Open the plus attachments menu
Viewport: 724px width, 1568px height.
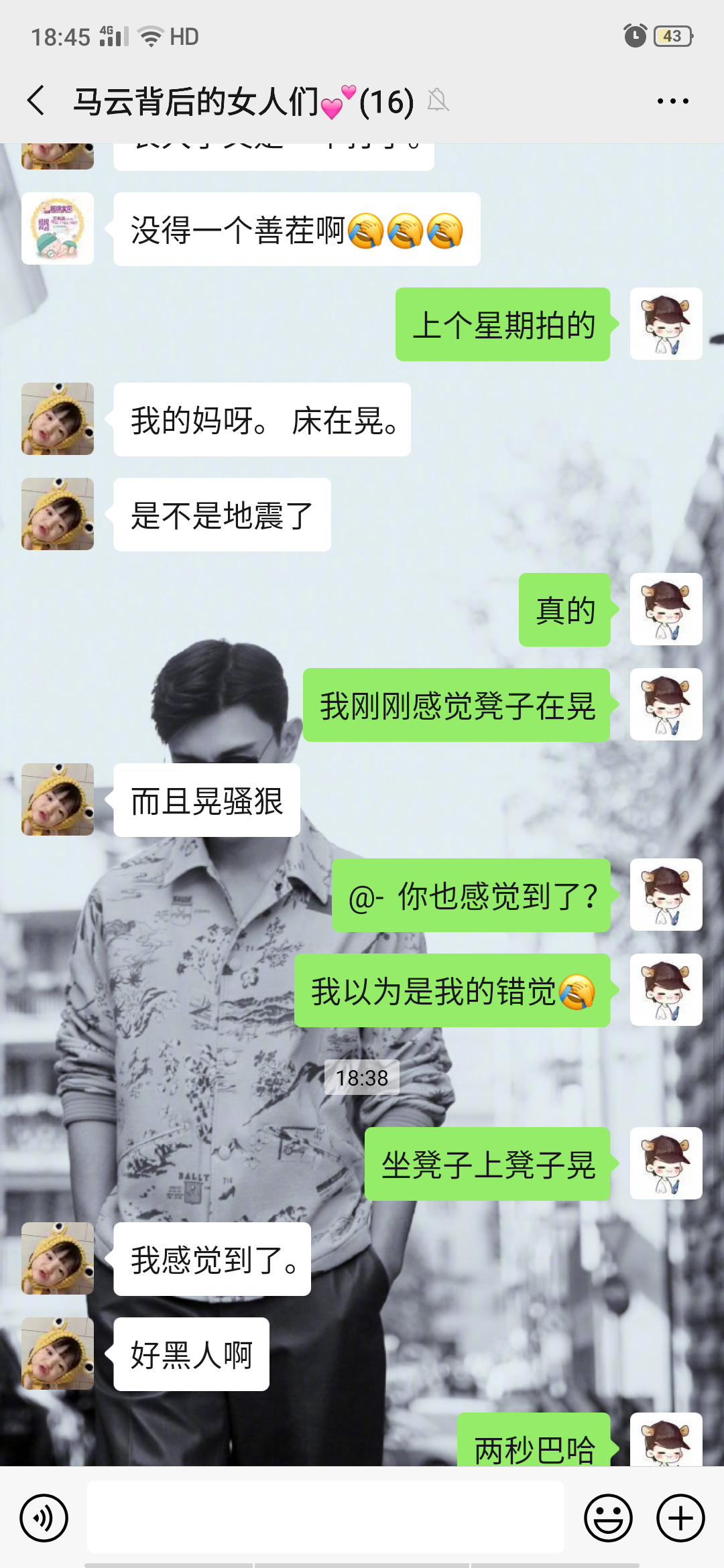[x=680, y=1518]
